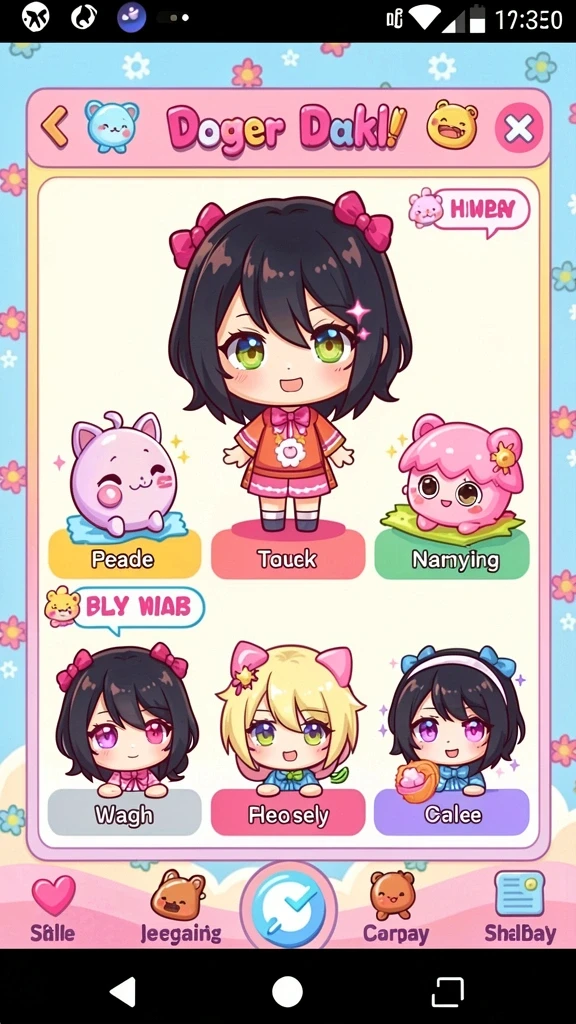
Task: Select the Namying pink creature
Action: 452,560
